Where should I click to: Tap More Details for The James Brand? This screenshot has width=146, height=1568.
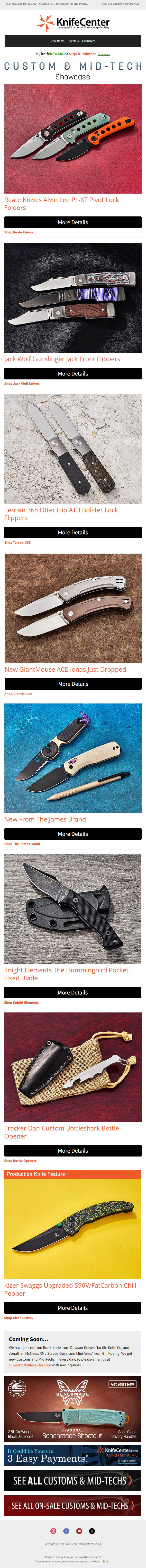click(73, 834)
